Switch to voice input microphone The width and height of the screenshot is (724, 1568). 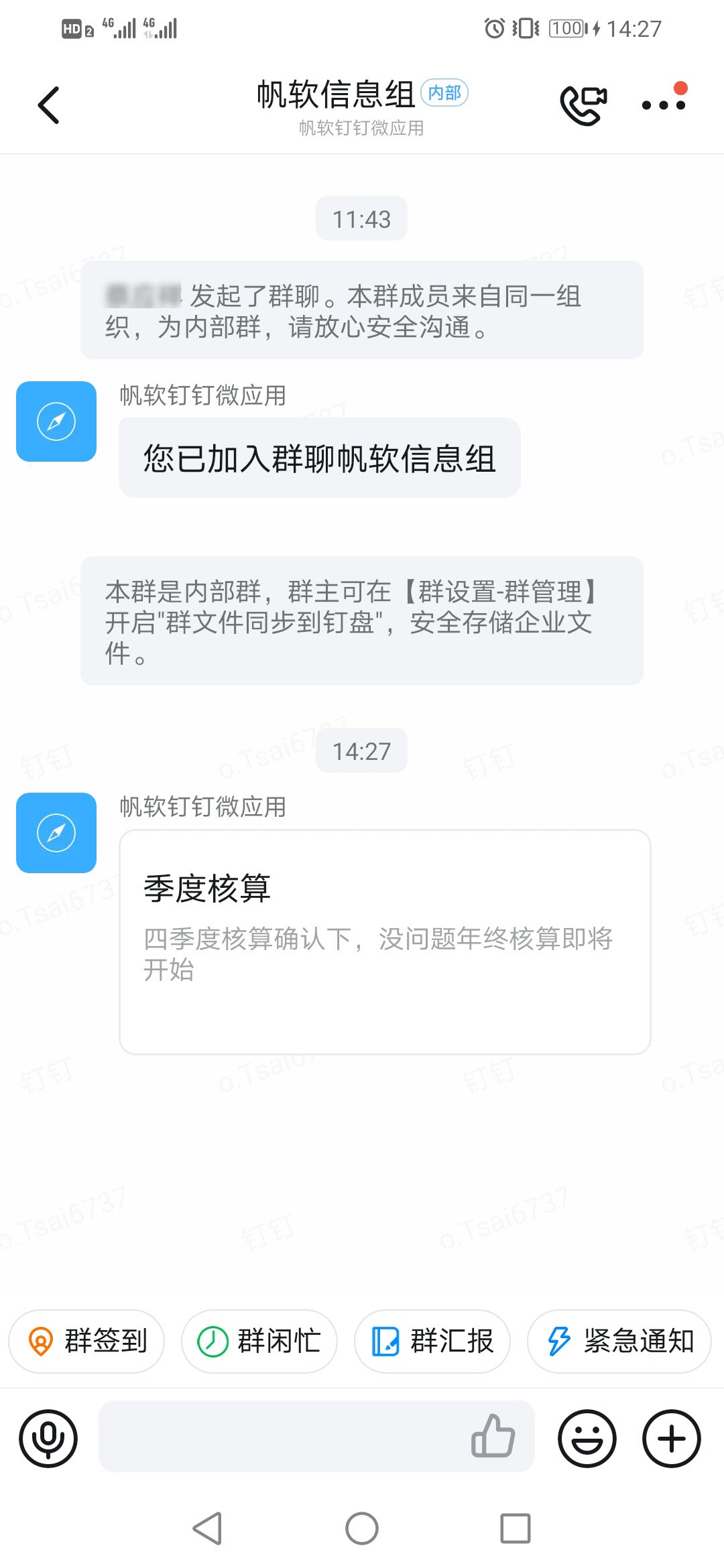pyautogui.click(x=48, y=1438)
